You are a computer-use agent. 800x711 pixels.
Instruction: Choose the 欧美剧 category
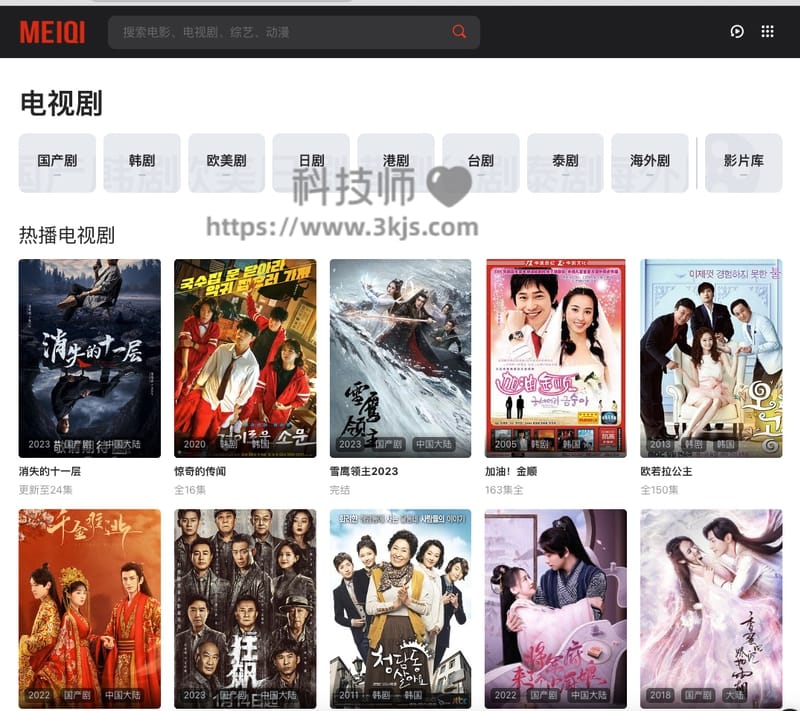click(x=227, y=161)
